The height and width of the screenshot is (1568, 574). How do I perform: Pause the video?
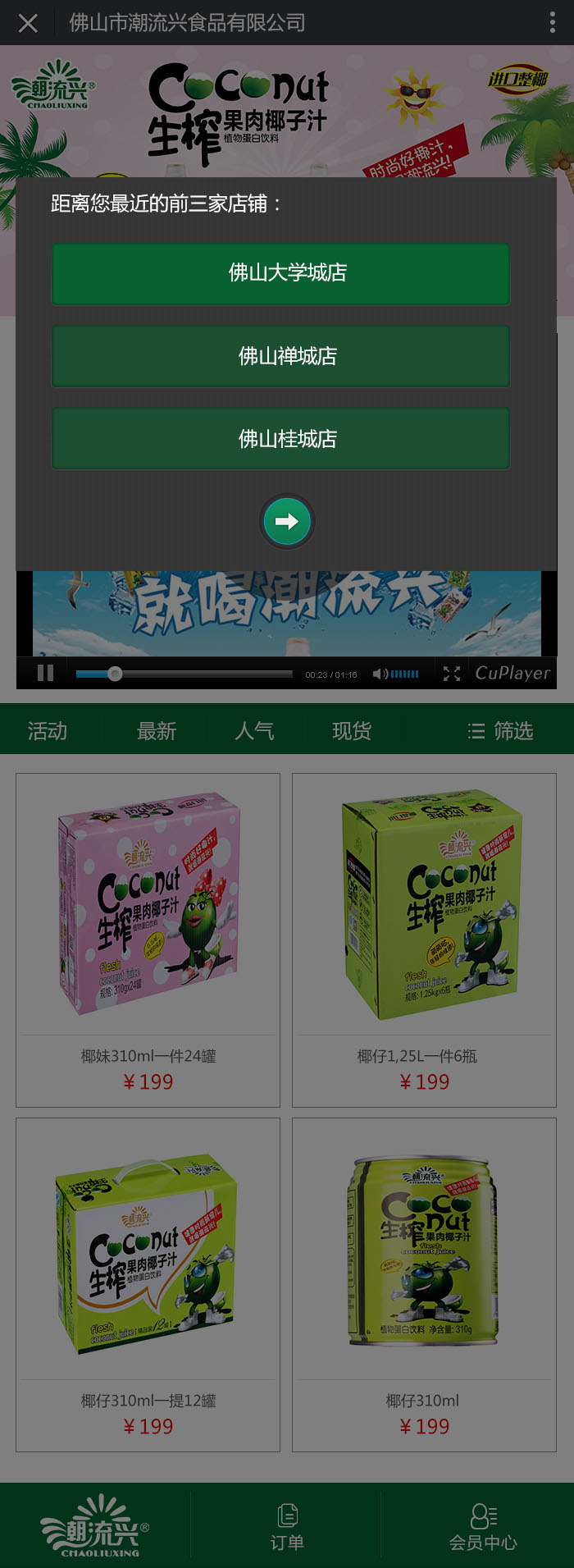coord(46,673)
